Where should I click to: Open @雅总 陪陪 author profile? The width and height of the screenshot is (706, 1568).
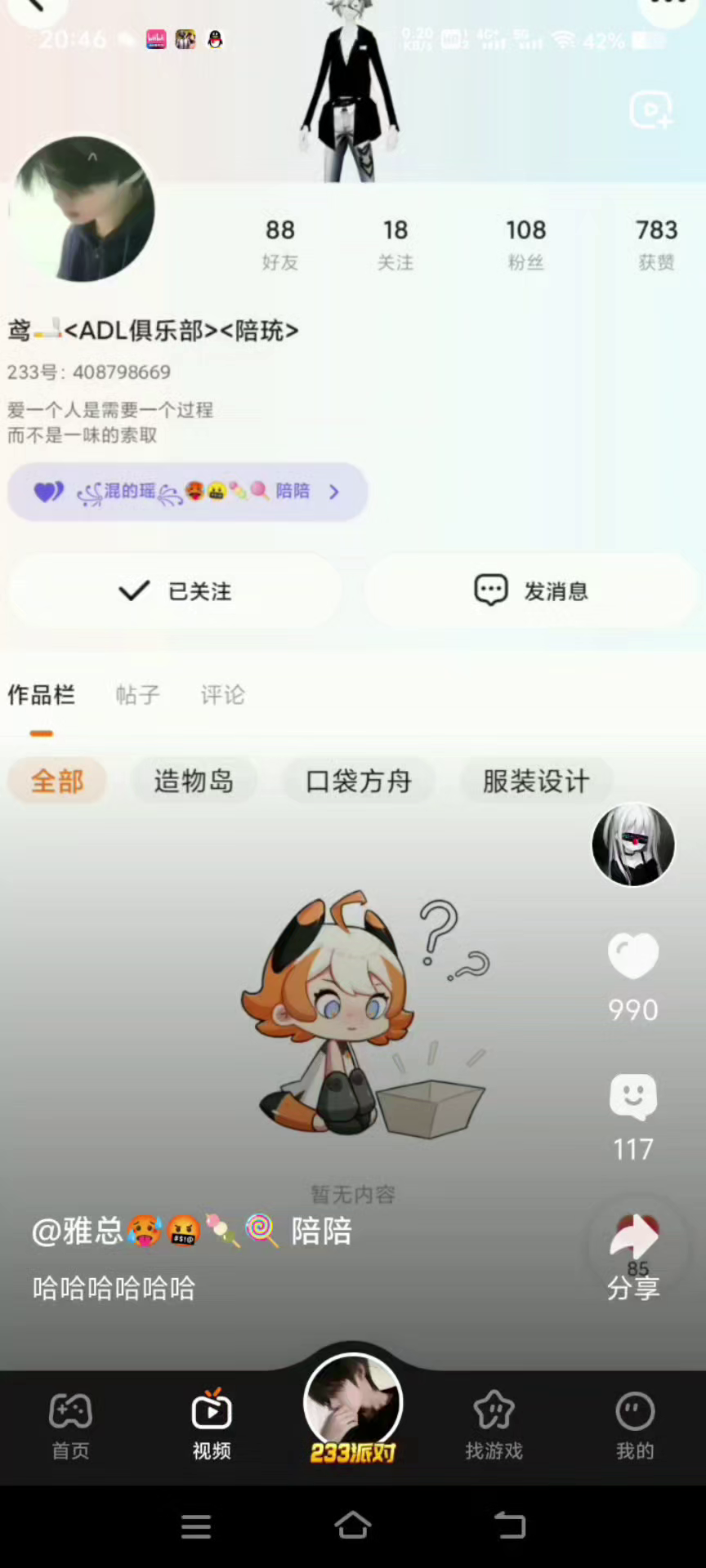192,1231
